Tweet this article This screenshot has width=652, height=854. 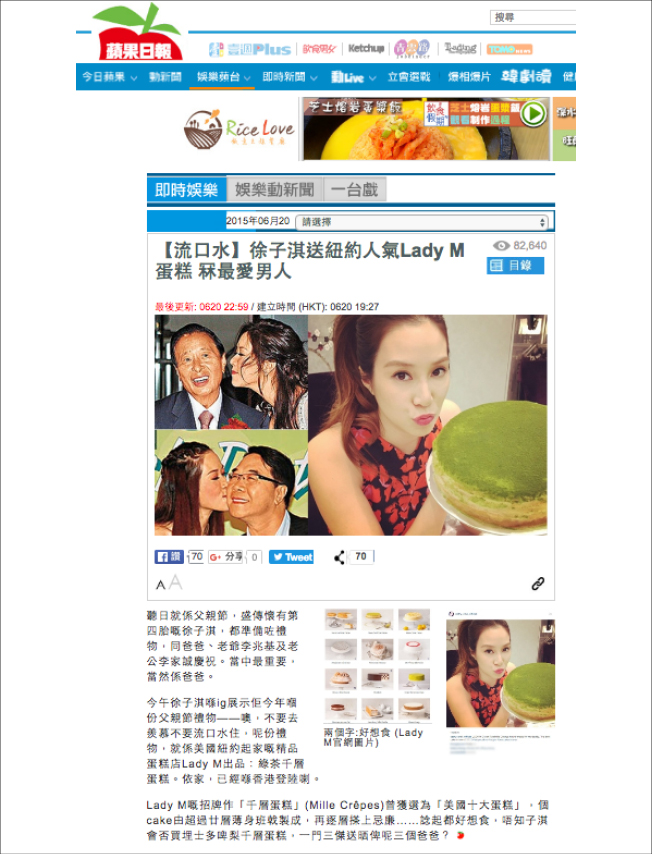(x=291, y=557)
